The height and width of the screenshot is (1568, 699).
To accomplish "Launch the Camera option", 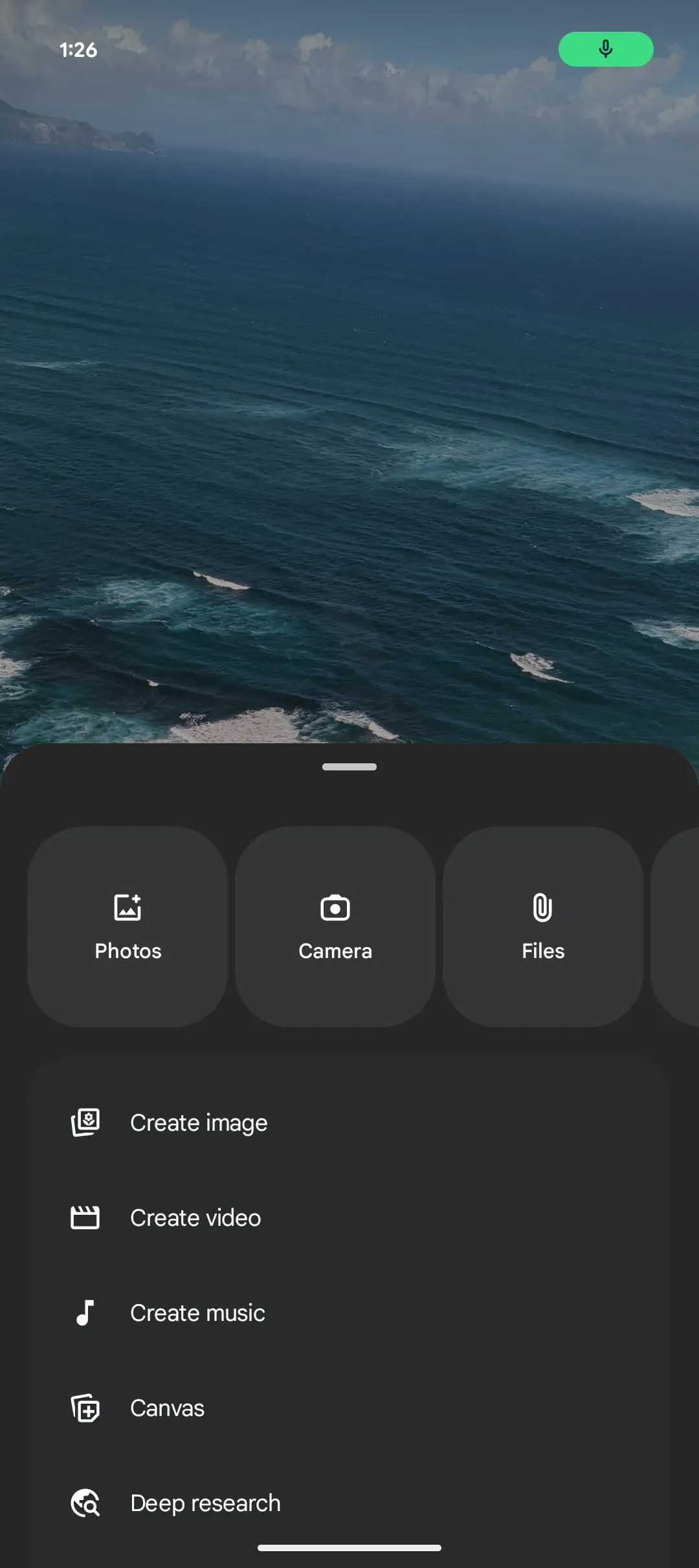I will (335, 926).
